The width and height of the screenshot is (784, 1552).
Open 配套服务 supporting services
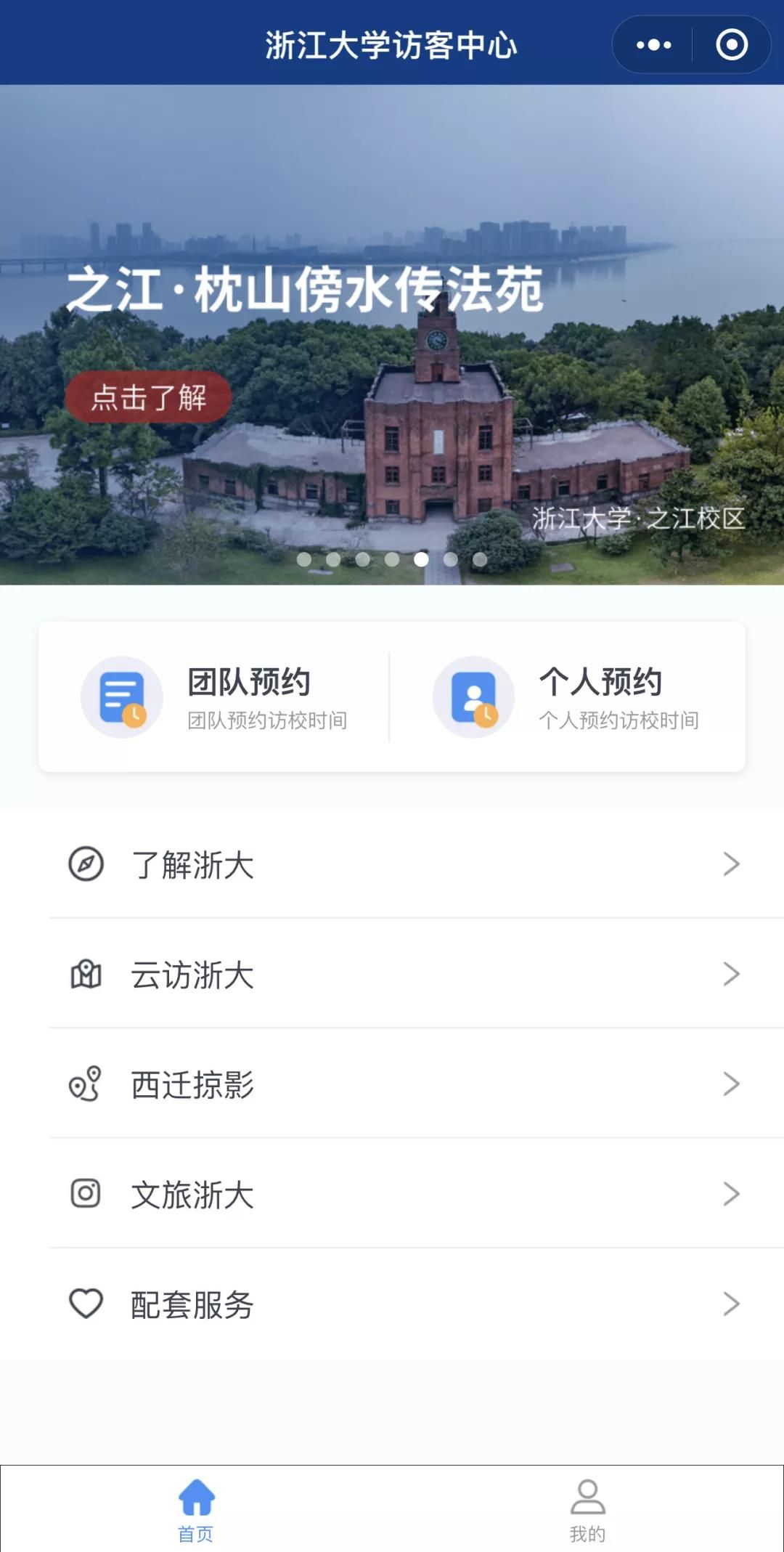[x=392, y=1304]
